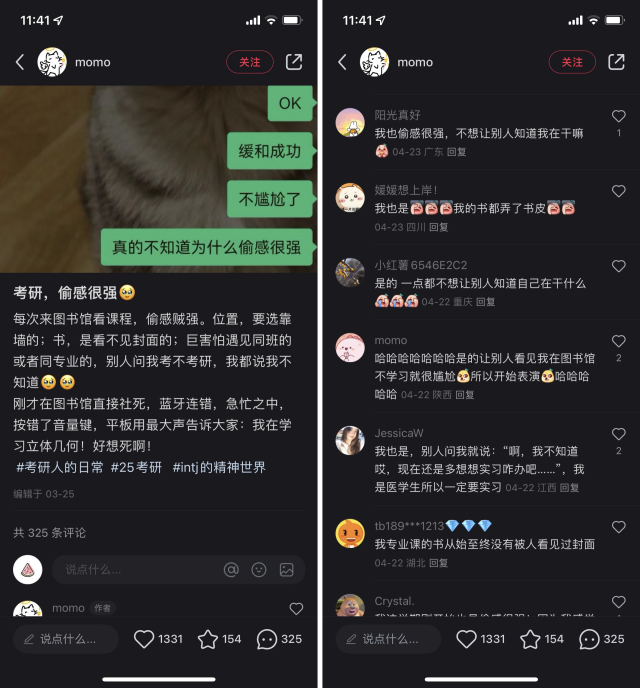Like 阳光真好's comment
The width and height of the screenshot is (640, 688).
618,117
